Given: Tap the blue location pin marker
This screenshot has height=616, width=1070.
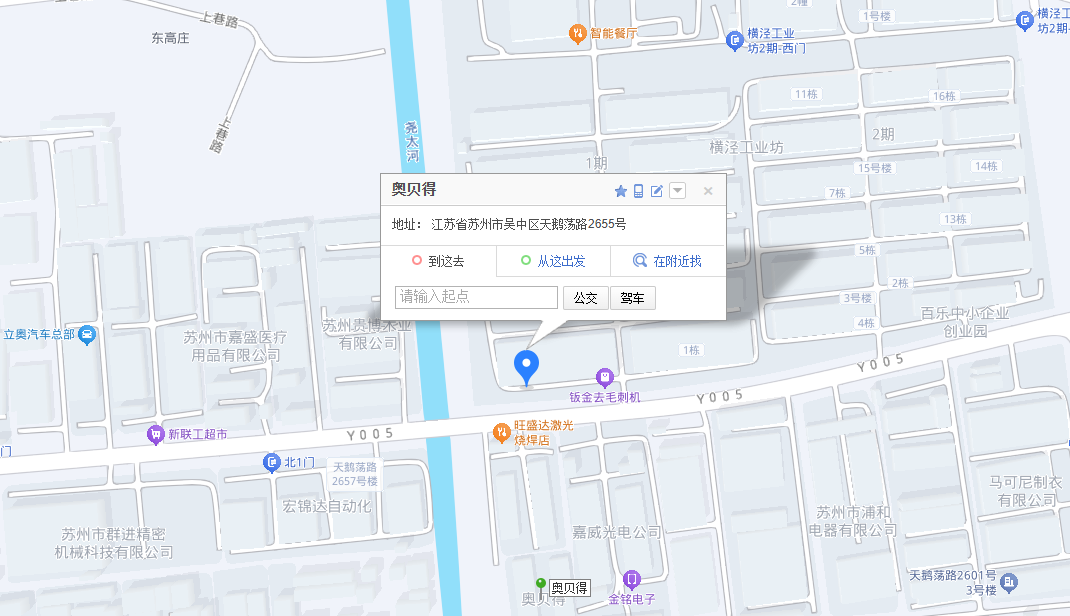Looking at the screenshot, I should 526,367.
